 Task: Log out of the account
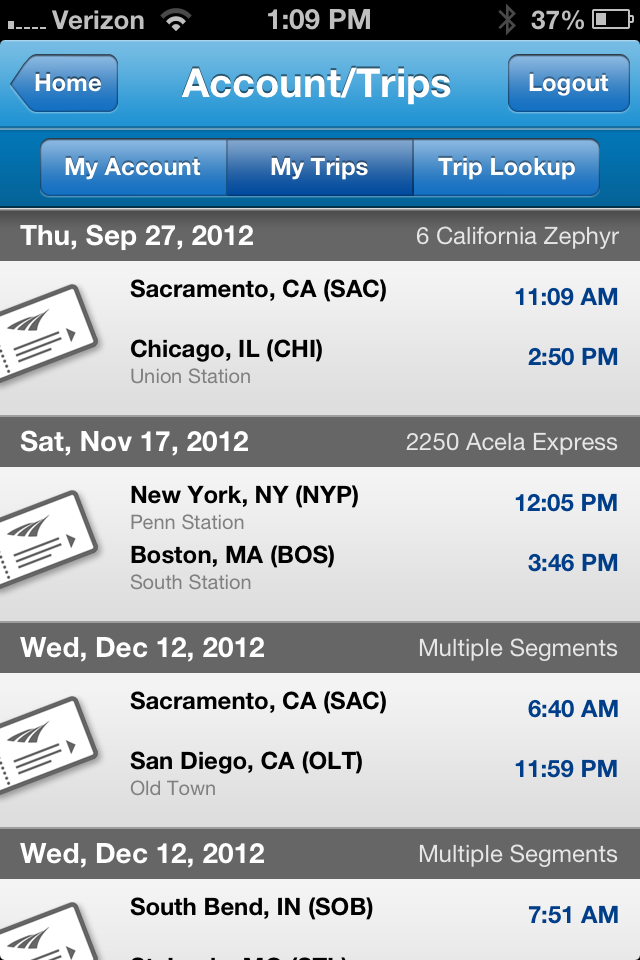click(x=567, y=84)
